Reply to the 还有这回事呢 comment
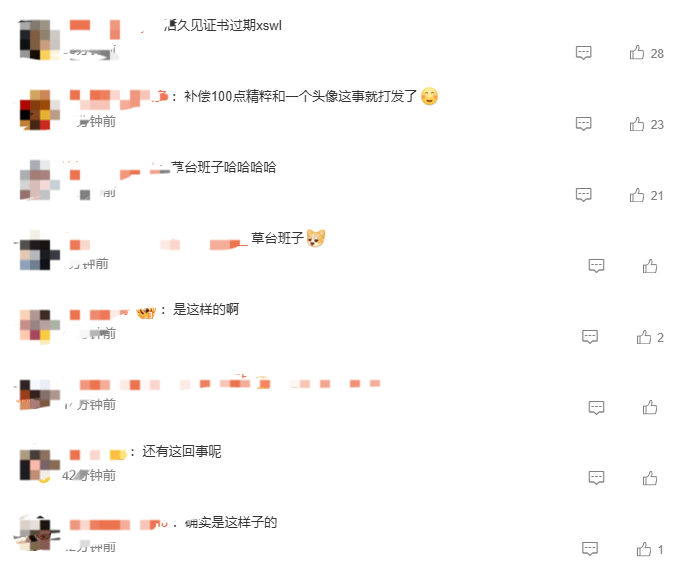693x574 pixels. tap(597, 478)
